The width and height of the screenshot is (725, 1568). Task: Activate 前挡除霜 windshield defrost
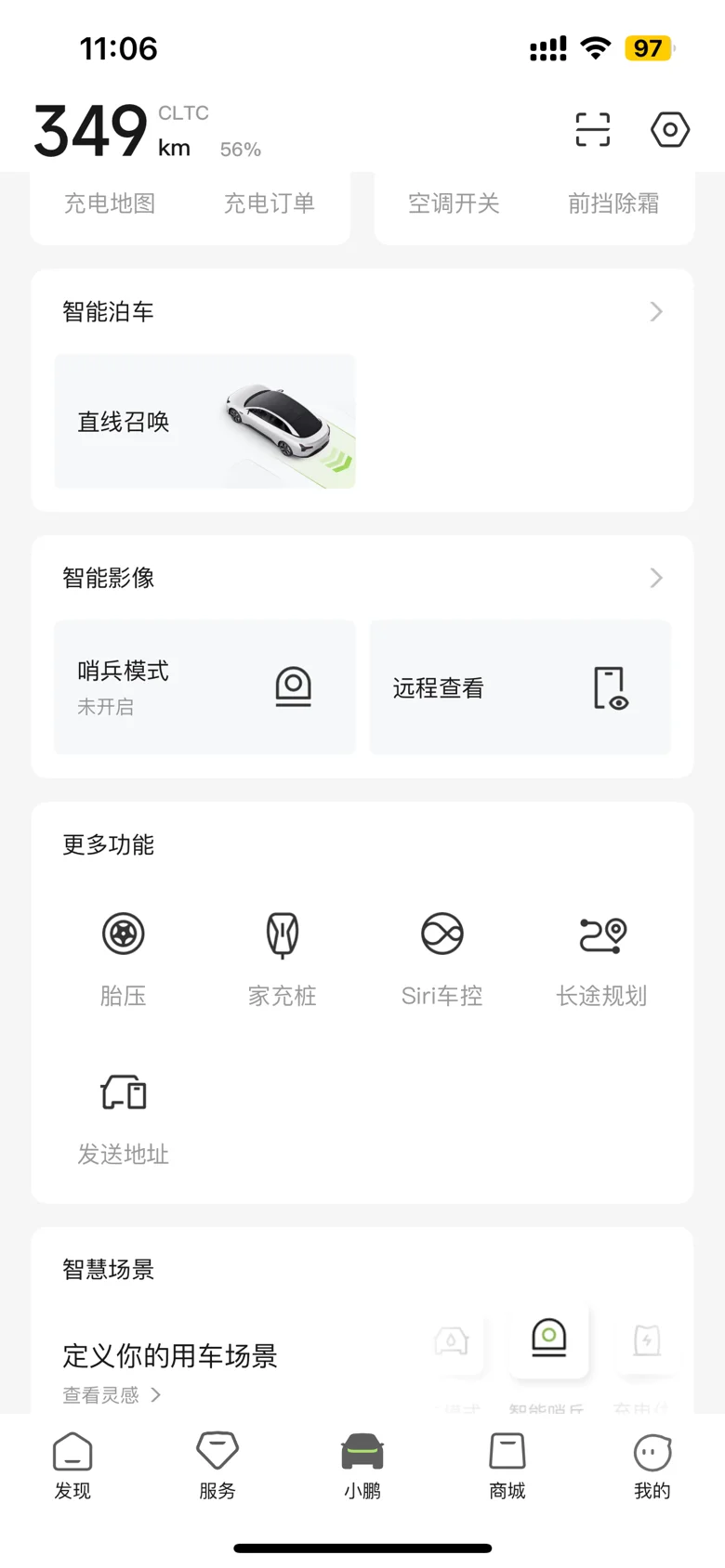coord(613,203)
